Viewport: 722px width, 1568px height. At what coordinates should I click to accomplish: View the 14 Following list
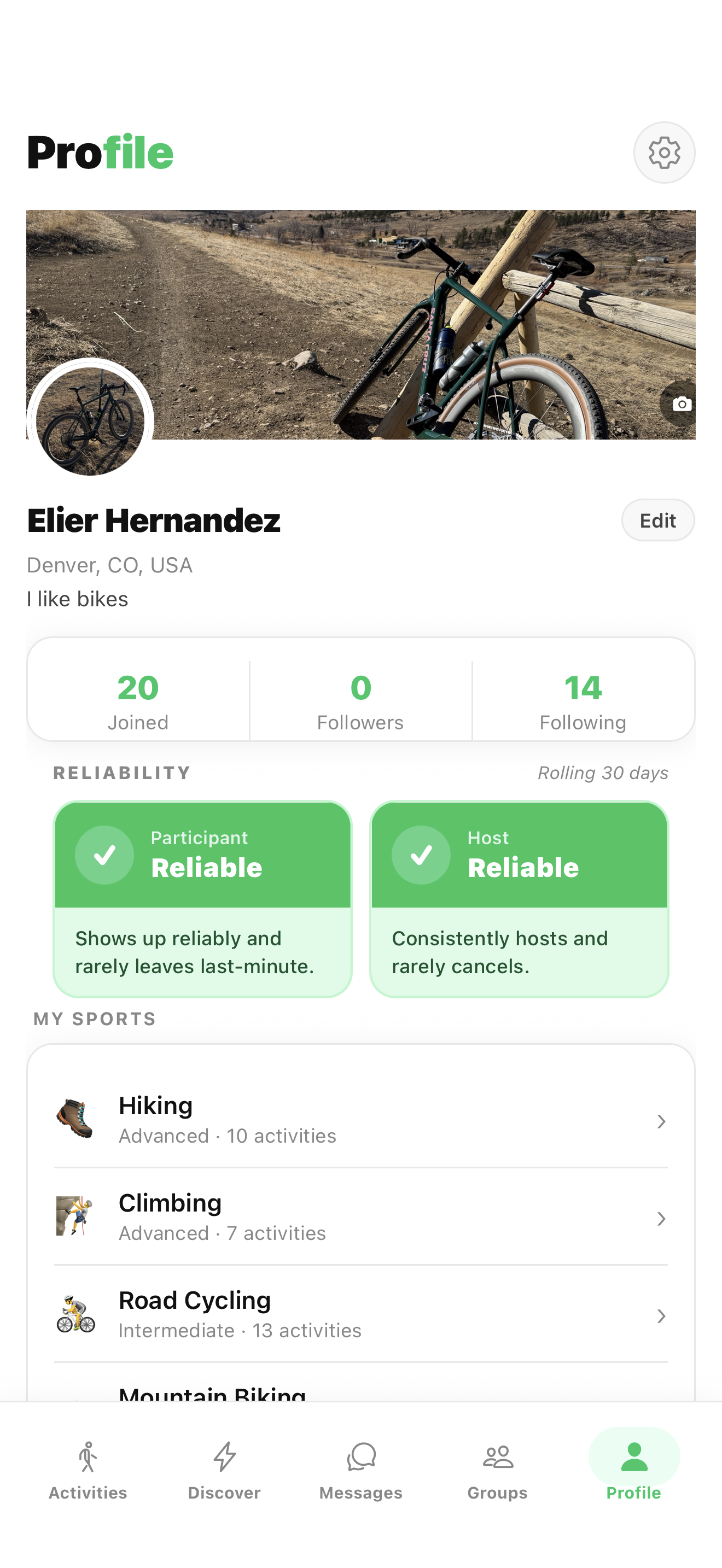point(583,700)
